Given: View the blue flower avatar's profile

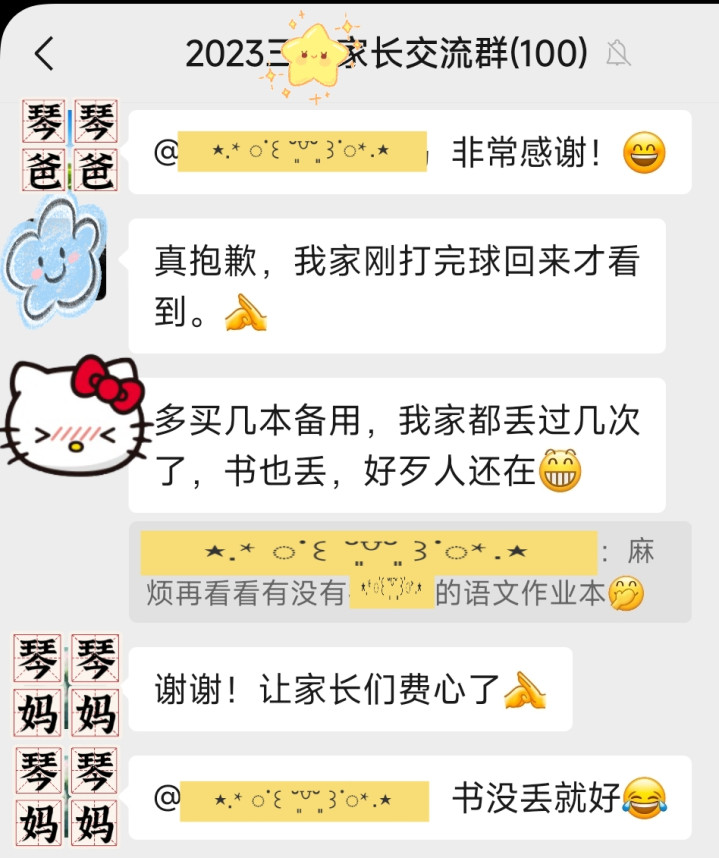Looking at the screenshot, I should click(x=55, y=256).
